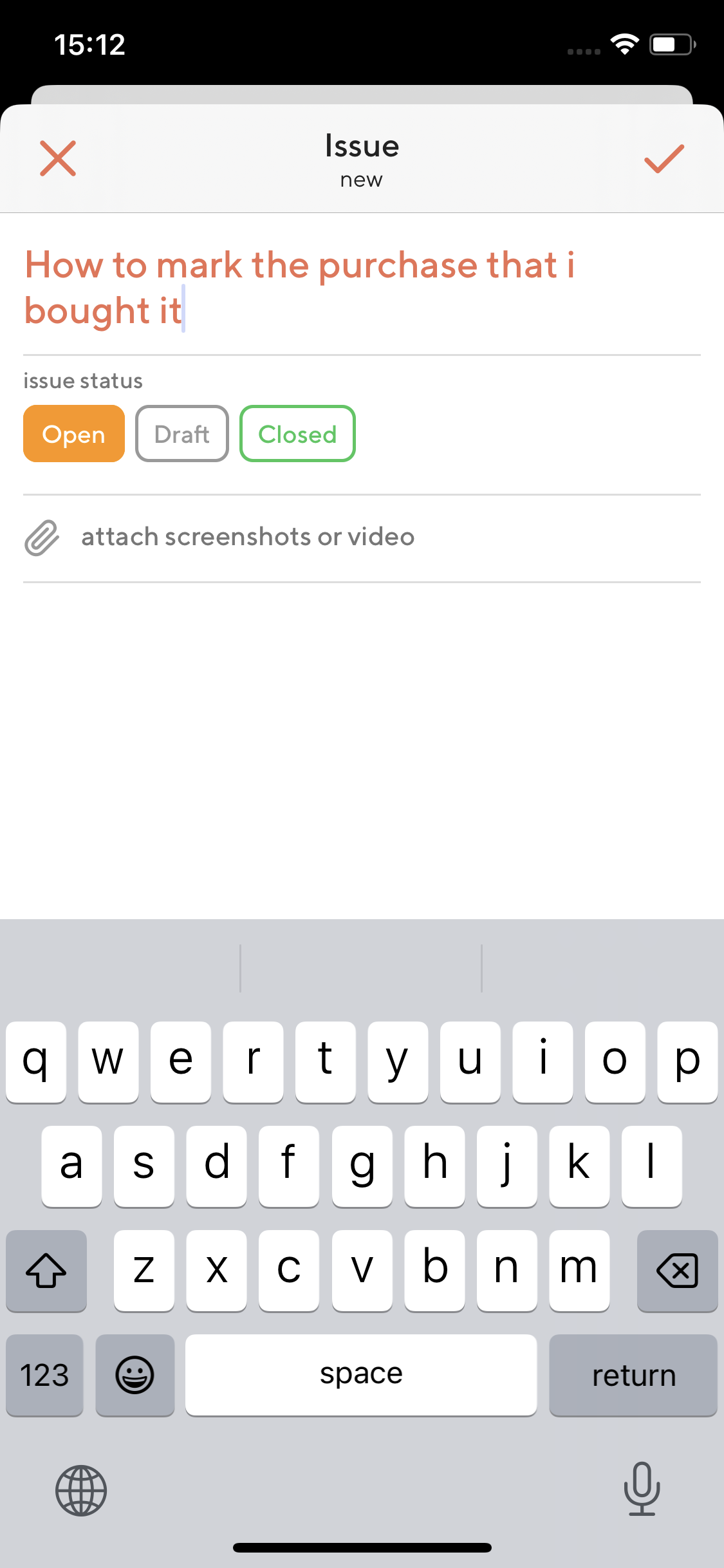Tap the return key on keyboard
The image size is (724, 1568).
click(633, 1376)
